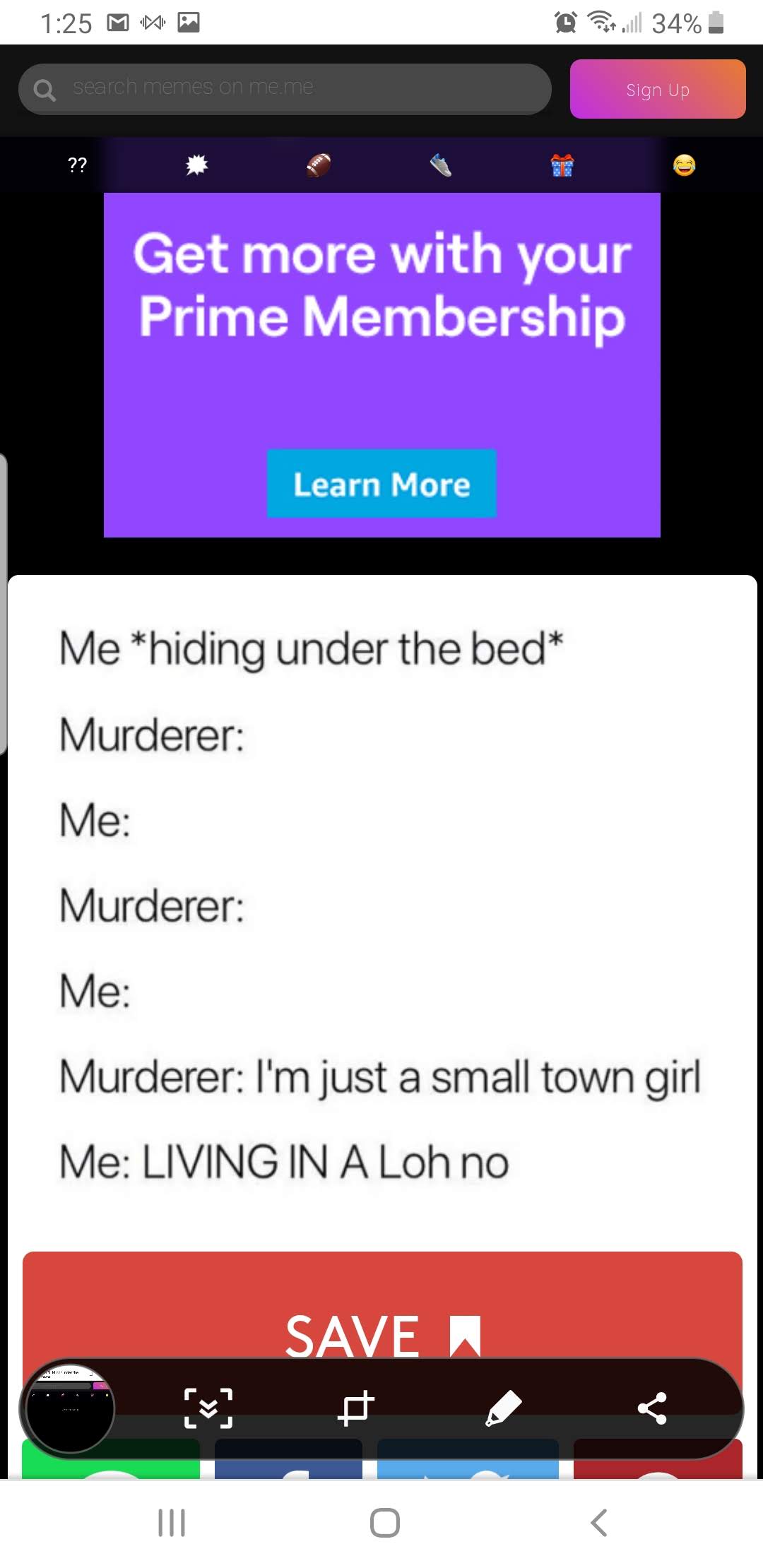Open recent apps from navigation bar
Image resolution: width=763 pixels, height=1568 pixels.
click(x=172, y=1522)
